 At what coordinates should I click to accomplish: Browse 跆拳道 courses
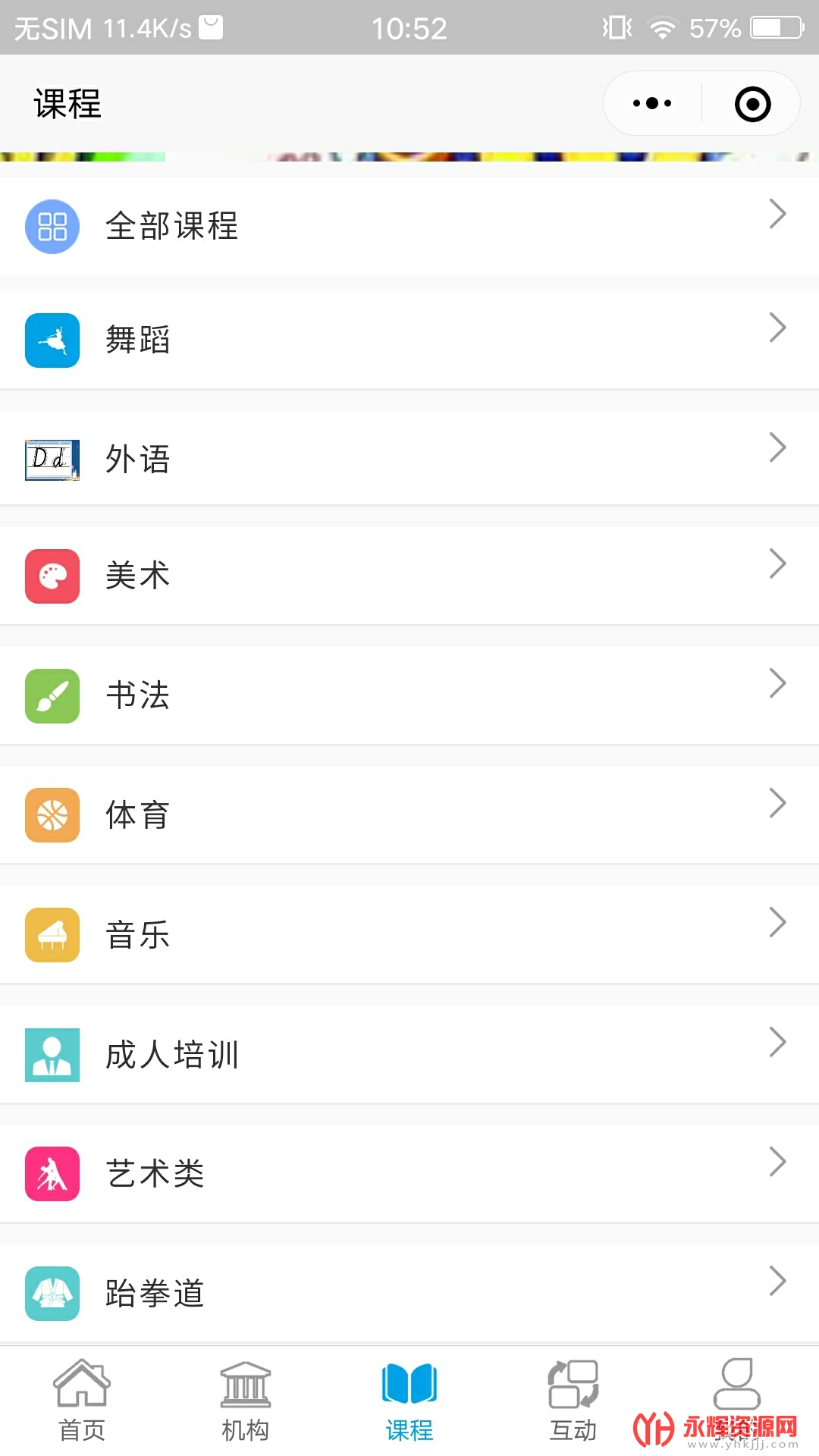pyautogui.click(x=409, y=1294)
